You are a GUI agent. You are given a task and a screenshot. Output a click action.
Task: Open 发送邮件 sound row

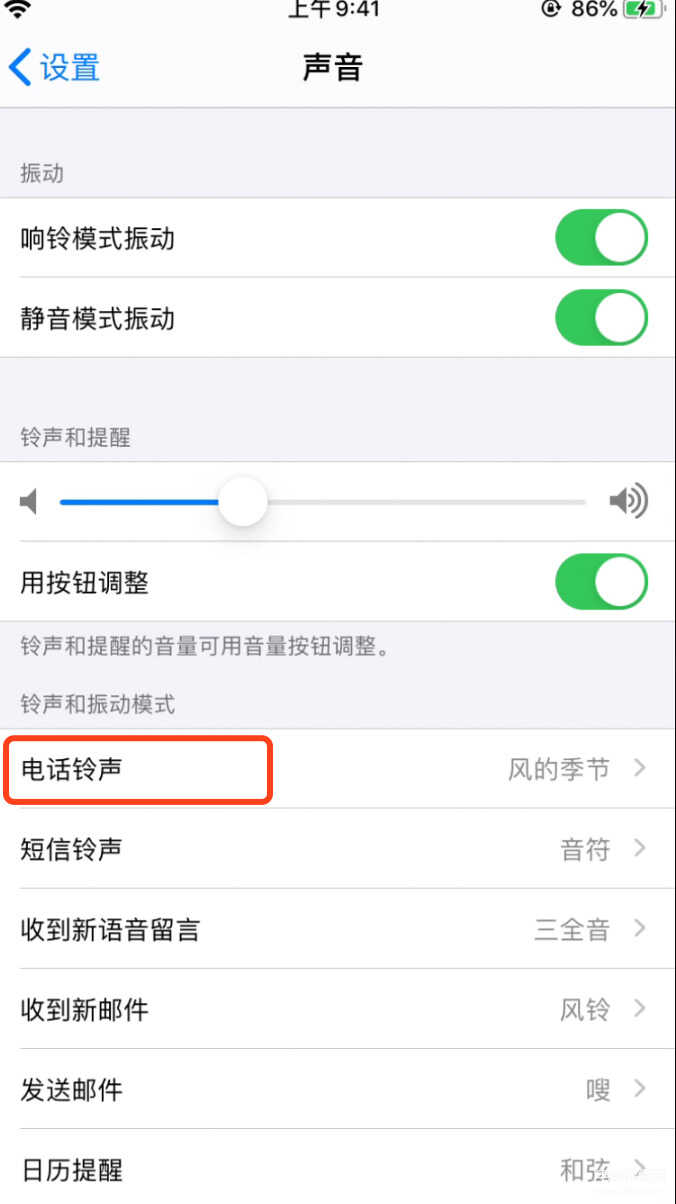point(338,1089)
